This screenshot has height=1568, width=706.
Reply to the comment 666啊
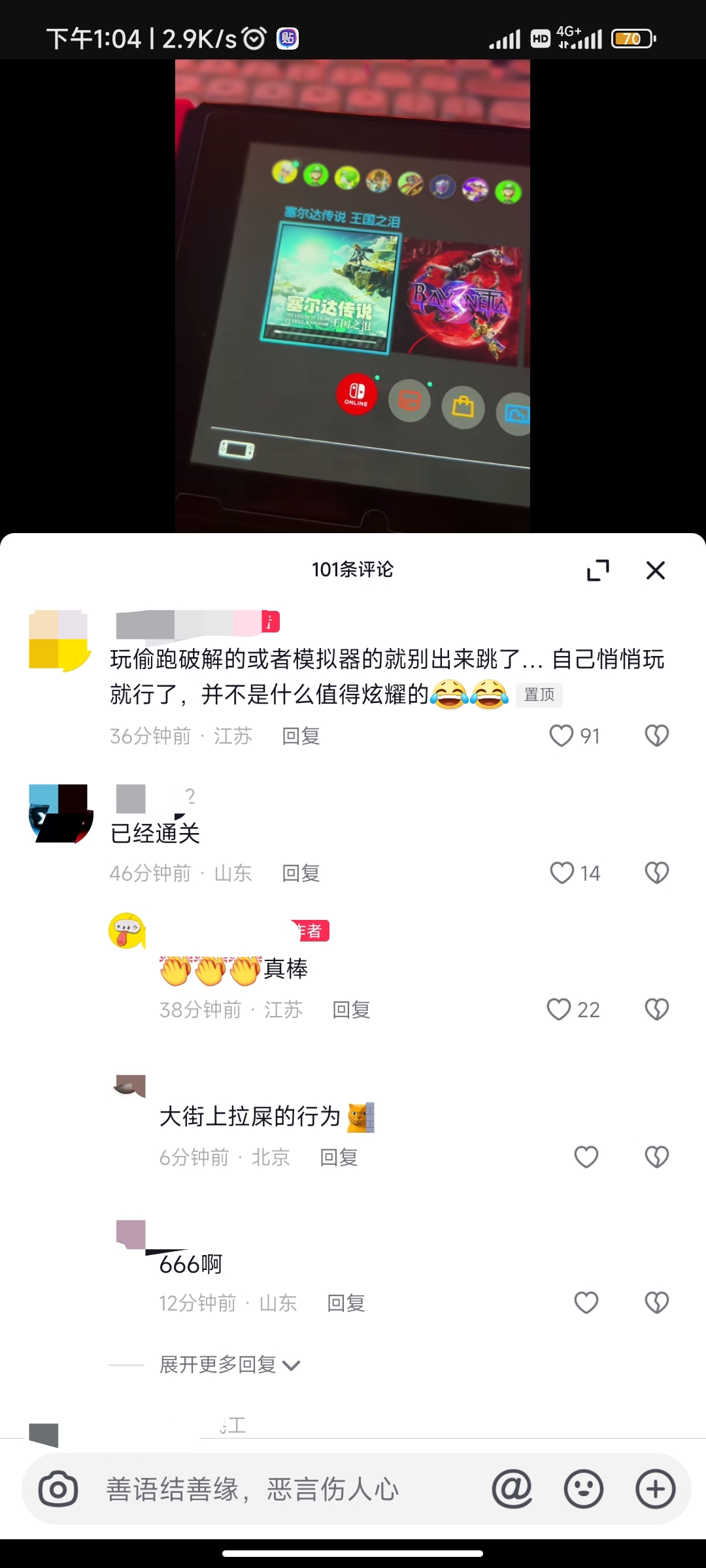[x=346, y=1303]
